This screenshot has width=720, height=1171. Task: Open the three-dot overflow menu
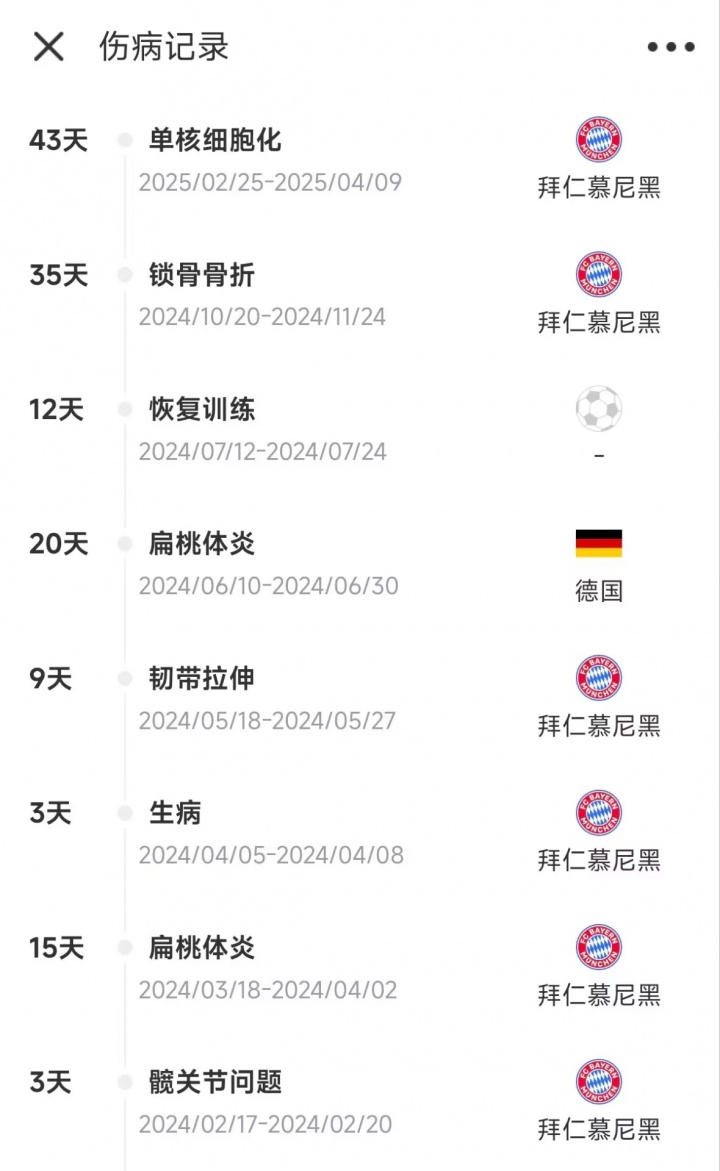670,47
